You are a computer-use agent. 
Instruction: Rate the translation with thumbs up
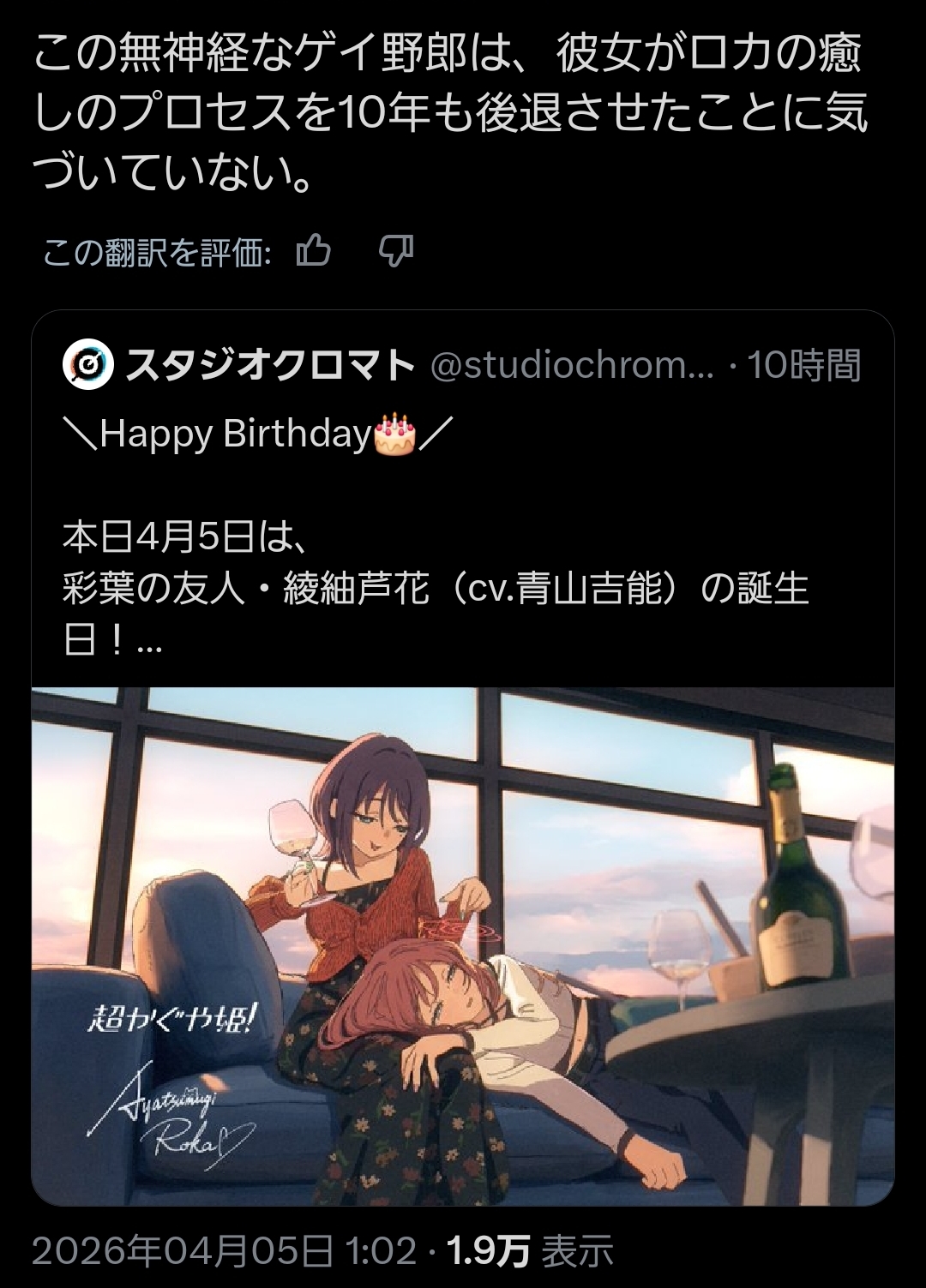click(x=313, y=252)
